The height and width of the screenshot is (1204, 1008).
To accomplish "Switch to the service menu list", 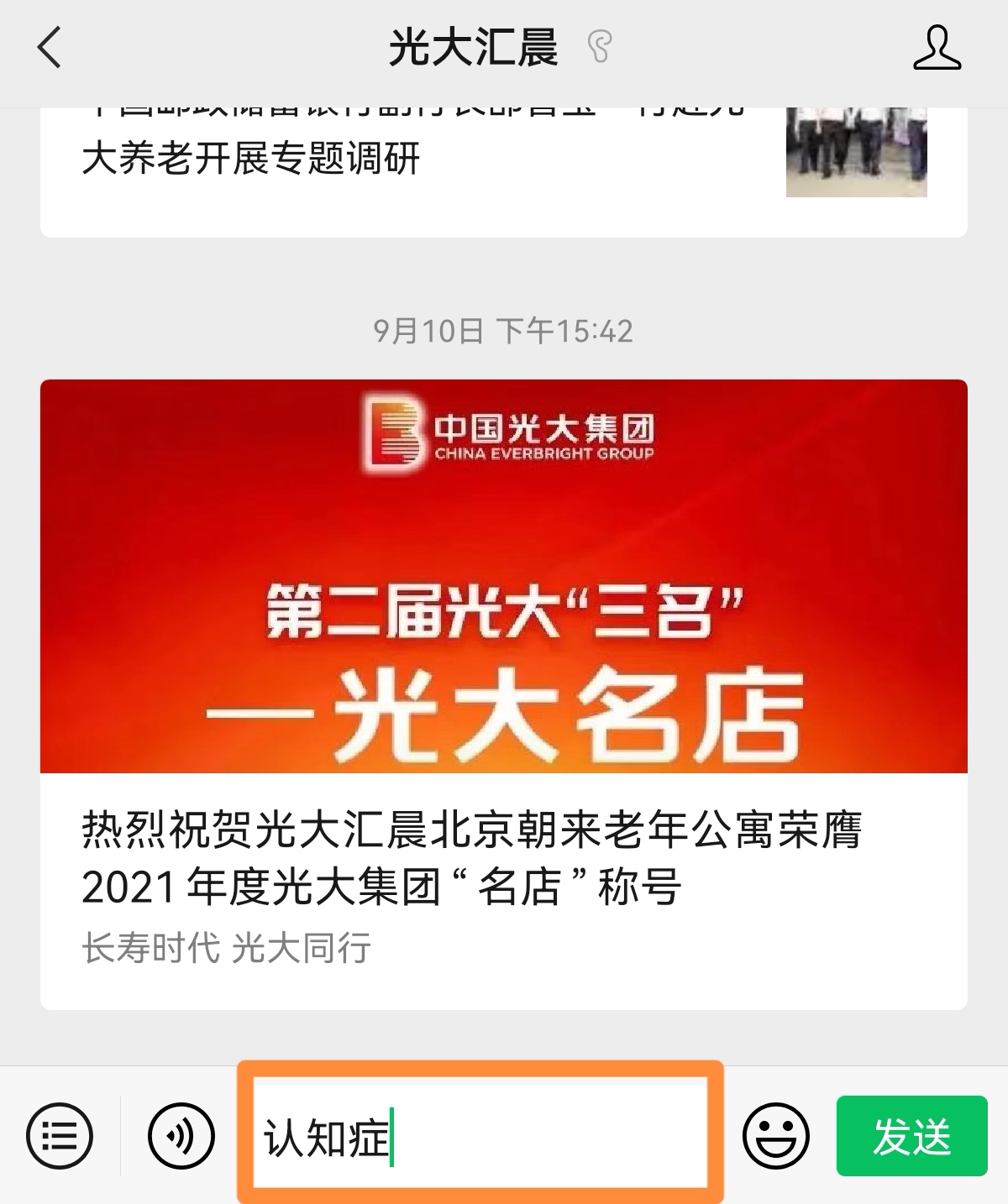I will (60, 1136).
